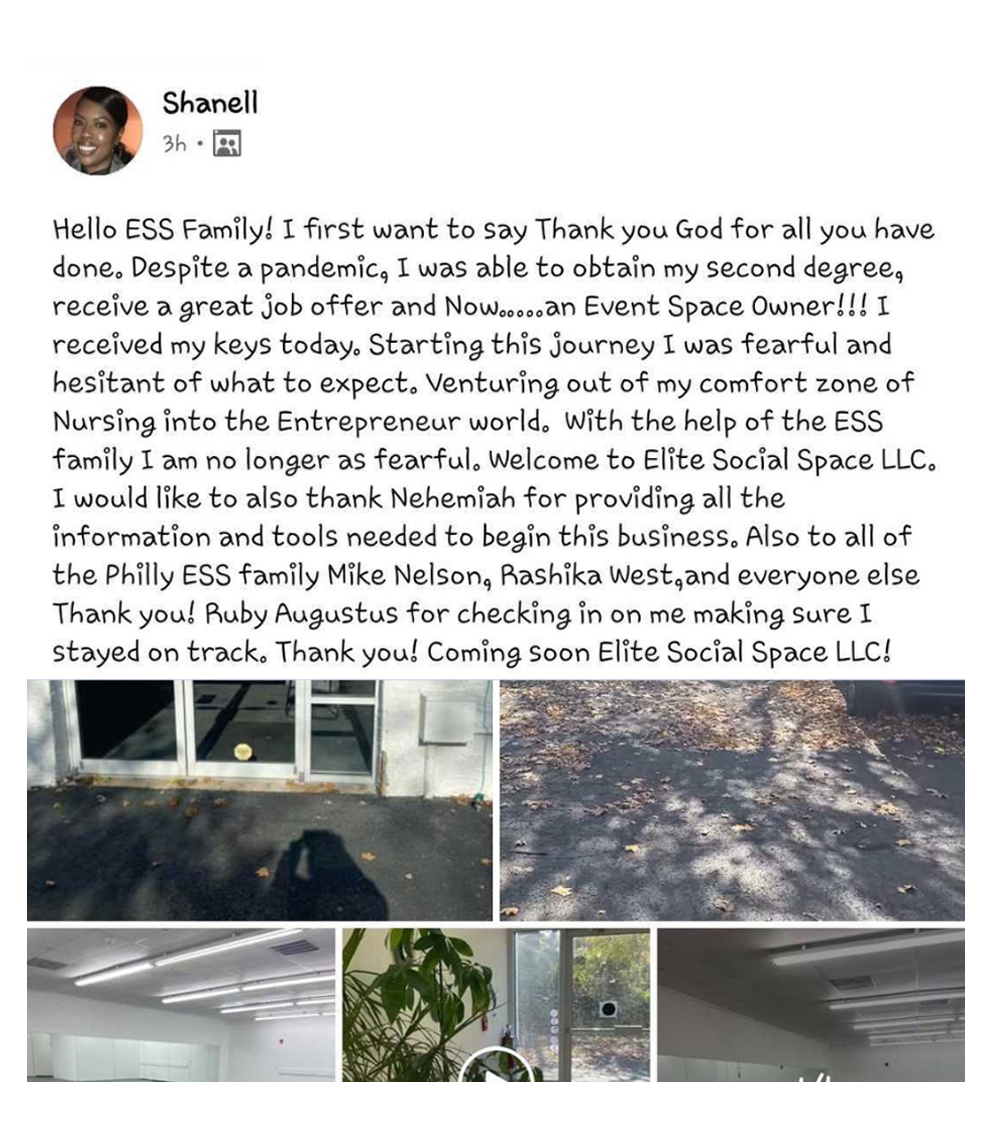
Task: Open the last interior photo in the post
Action: coord(811,1004)
